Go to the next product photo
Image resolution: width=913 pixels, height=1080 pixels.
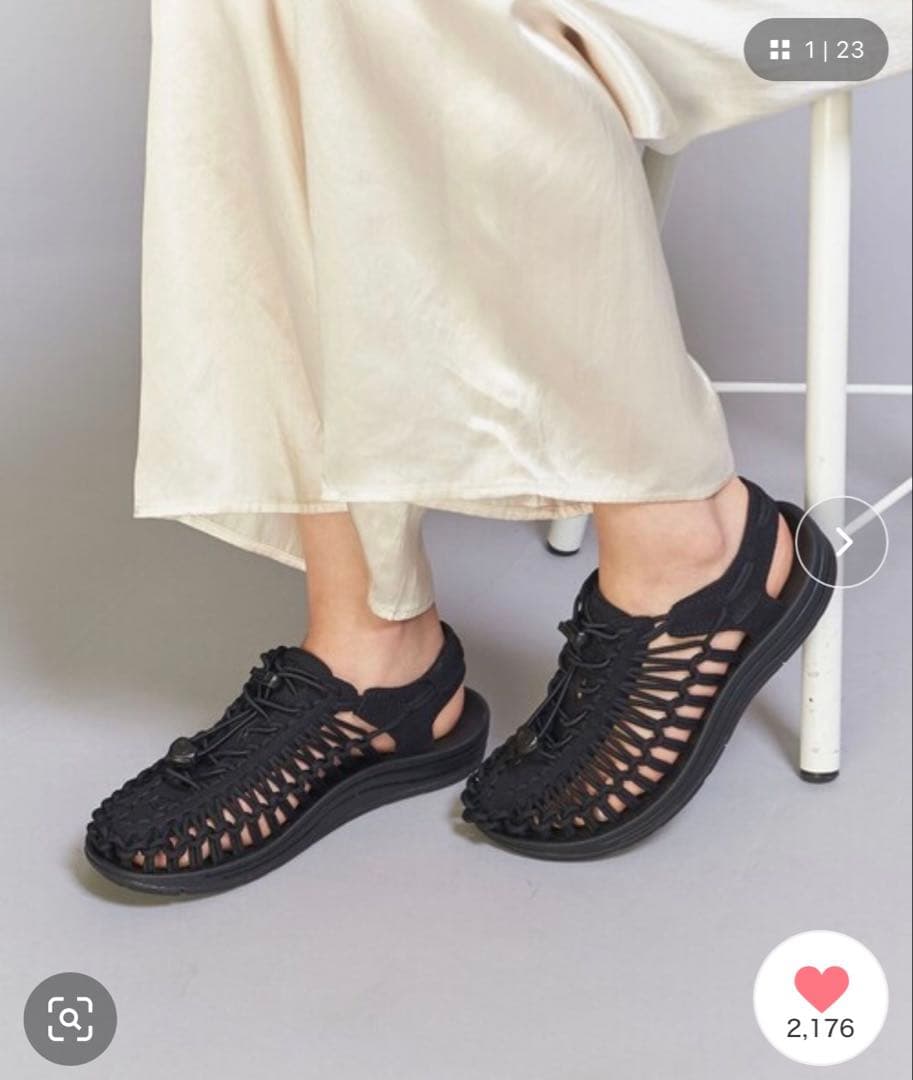pos(841,542)
